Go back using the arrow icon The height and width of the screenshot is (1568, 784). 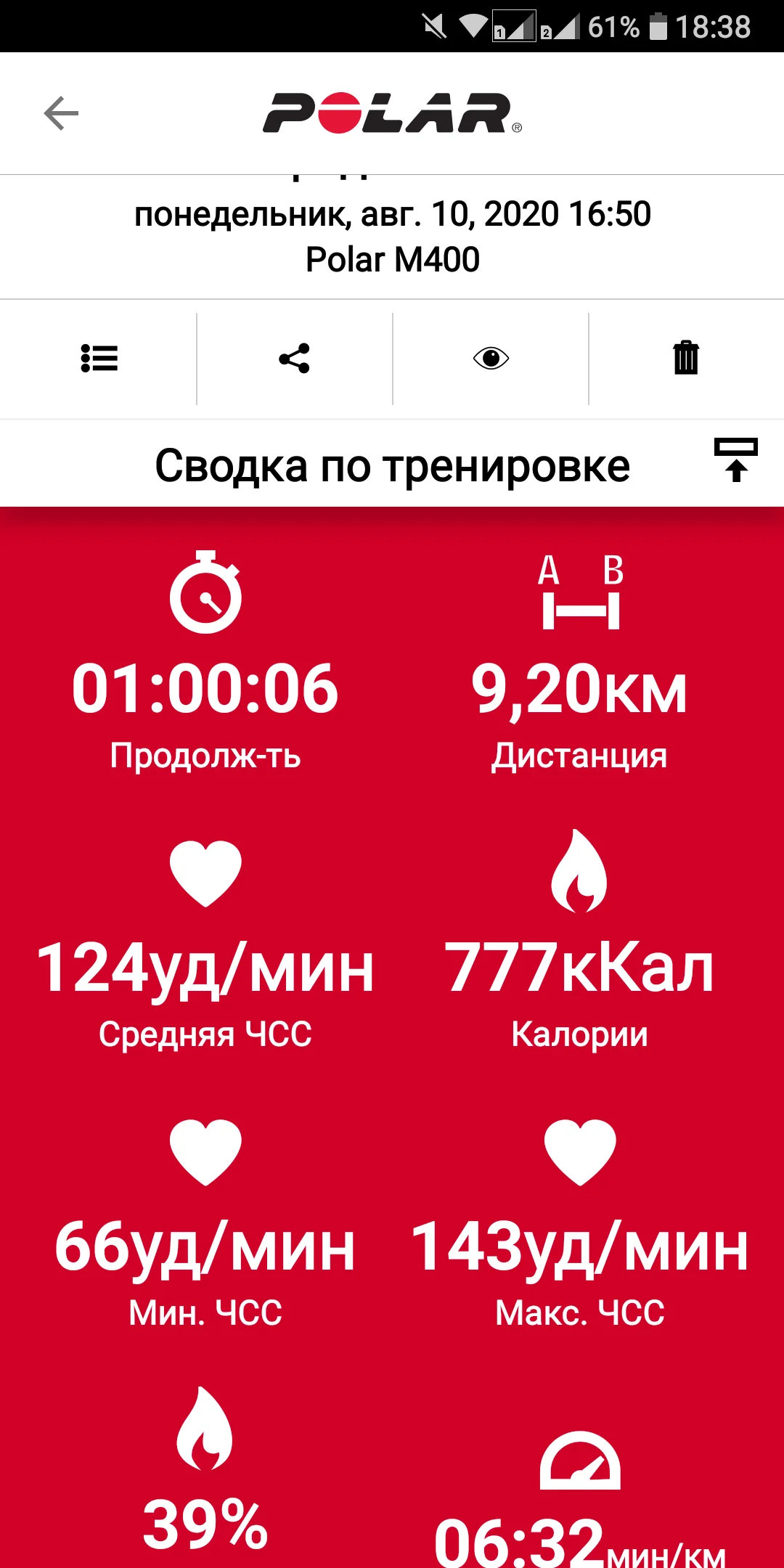[61, 113]
